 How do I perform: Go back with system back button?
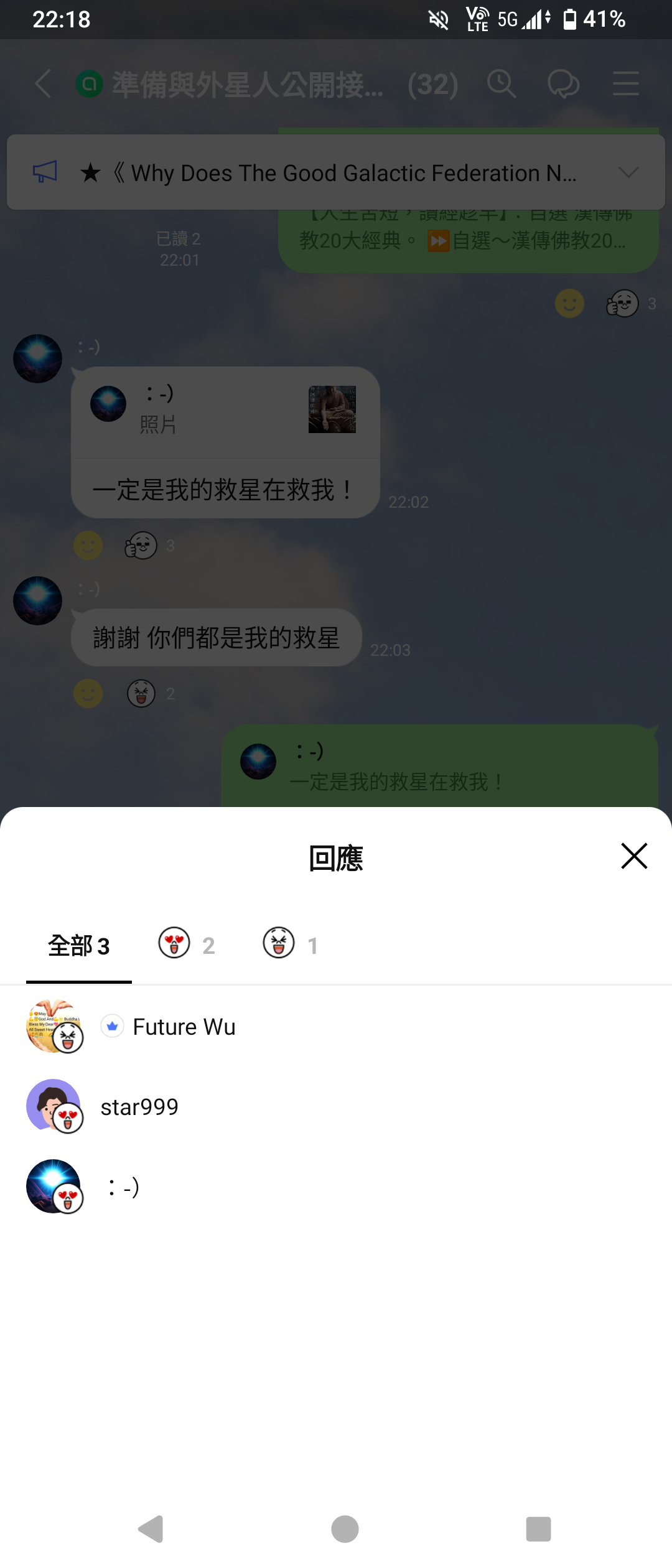coord(151,1529)
